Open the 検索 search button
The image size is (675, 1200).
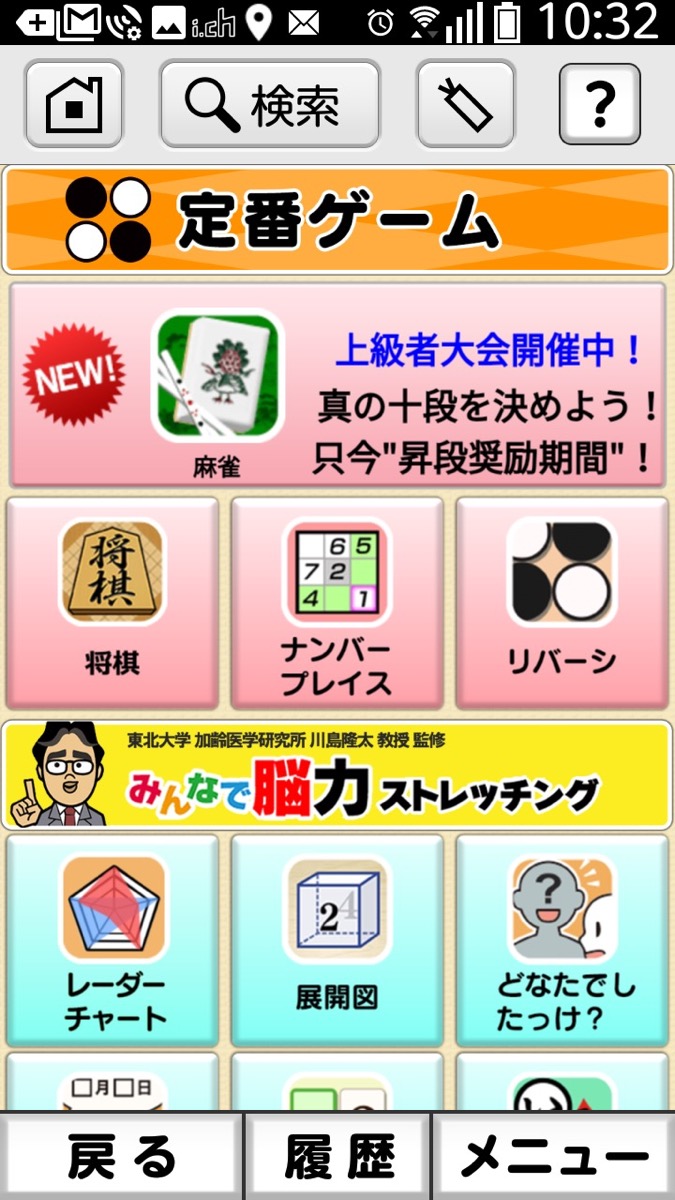click(x=269, y=104)
